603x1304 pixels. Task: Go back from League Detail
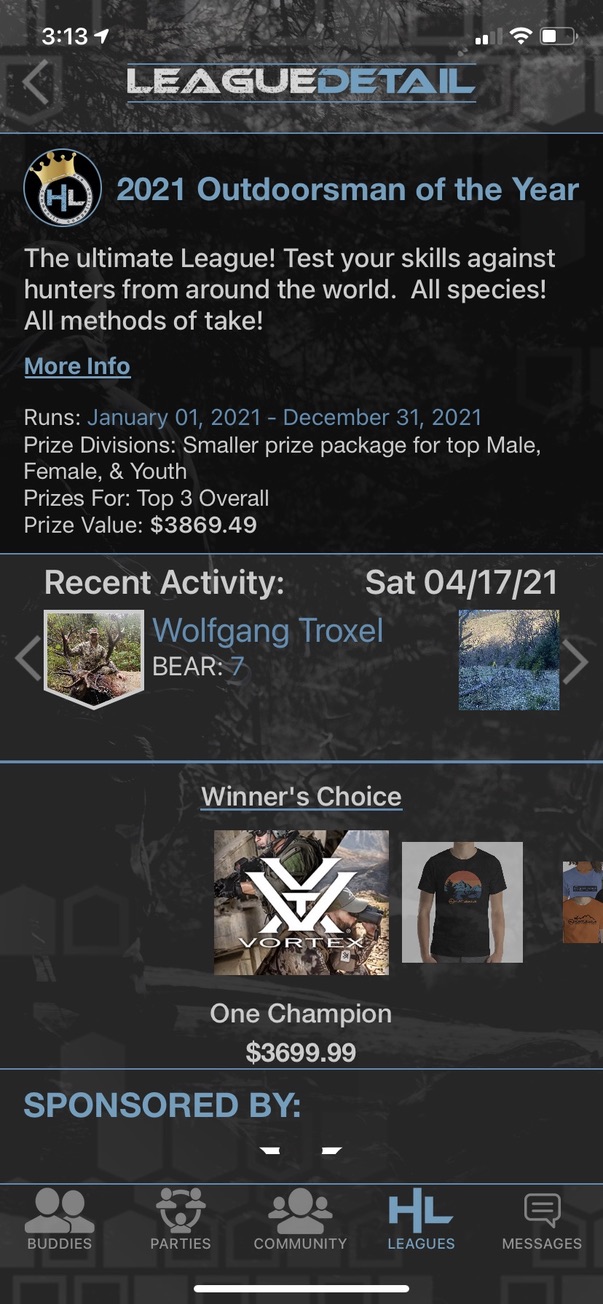tap(37, 83)
